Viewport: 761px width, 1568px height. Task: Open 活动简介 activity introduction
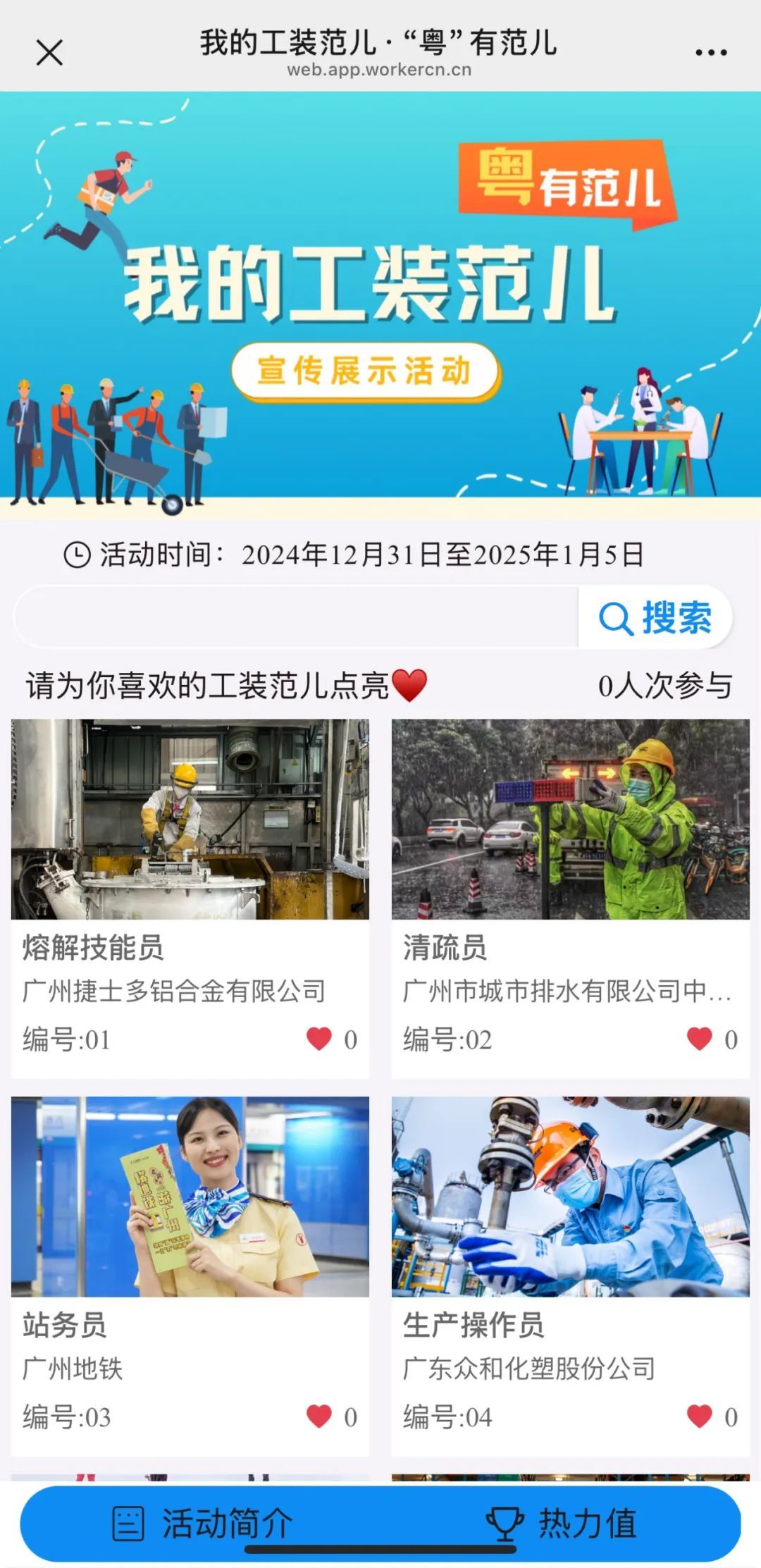pos(203,1524)
